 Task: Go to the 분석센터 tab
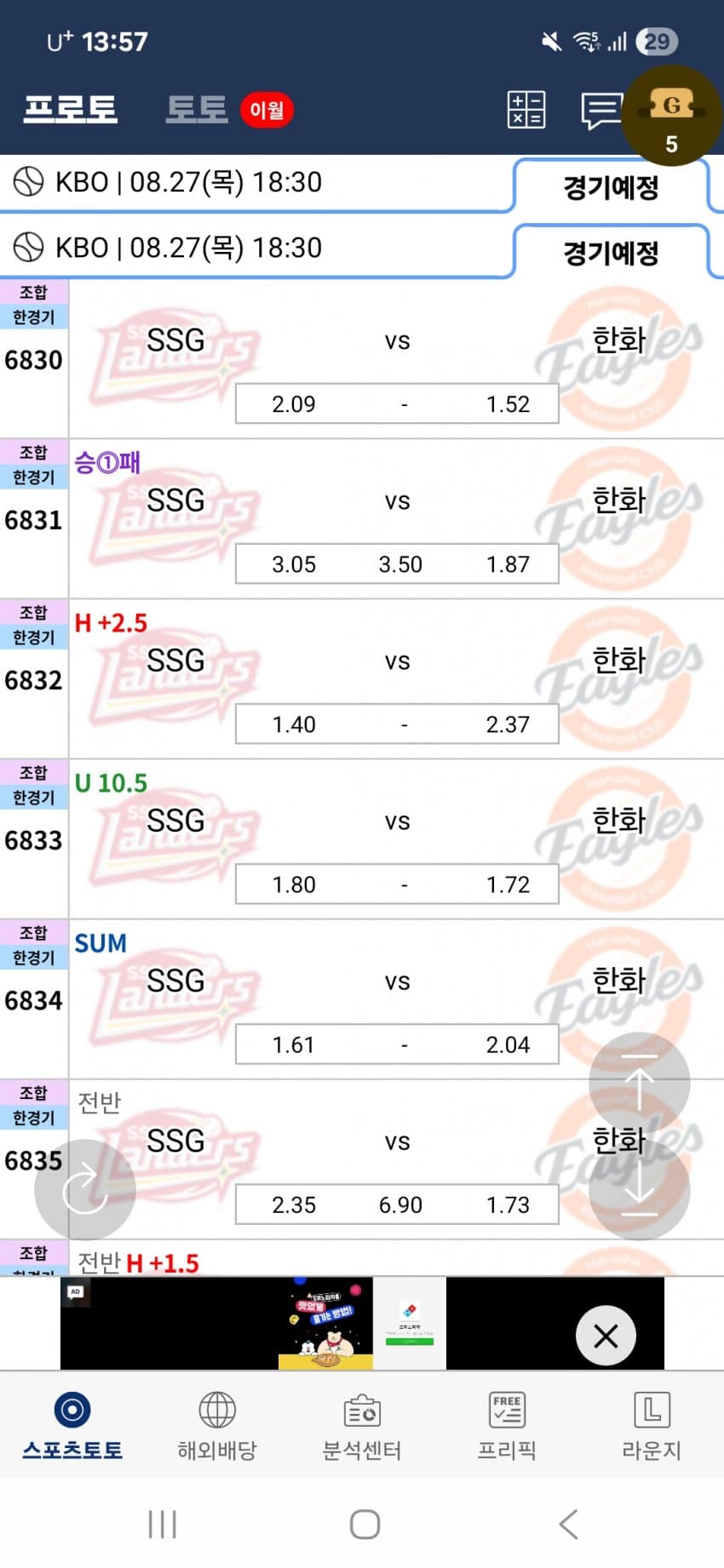tap(362, 1426)
